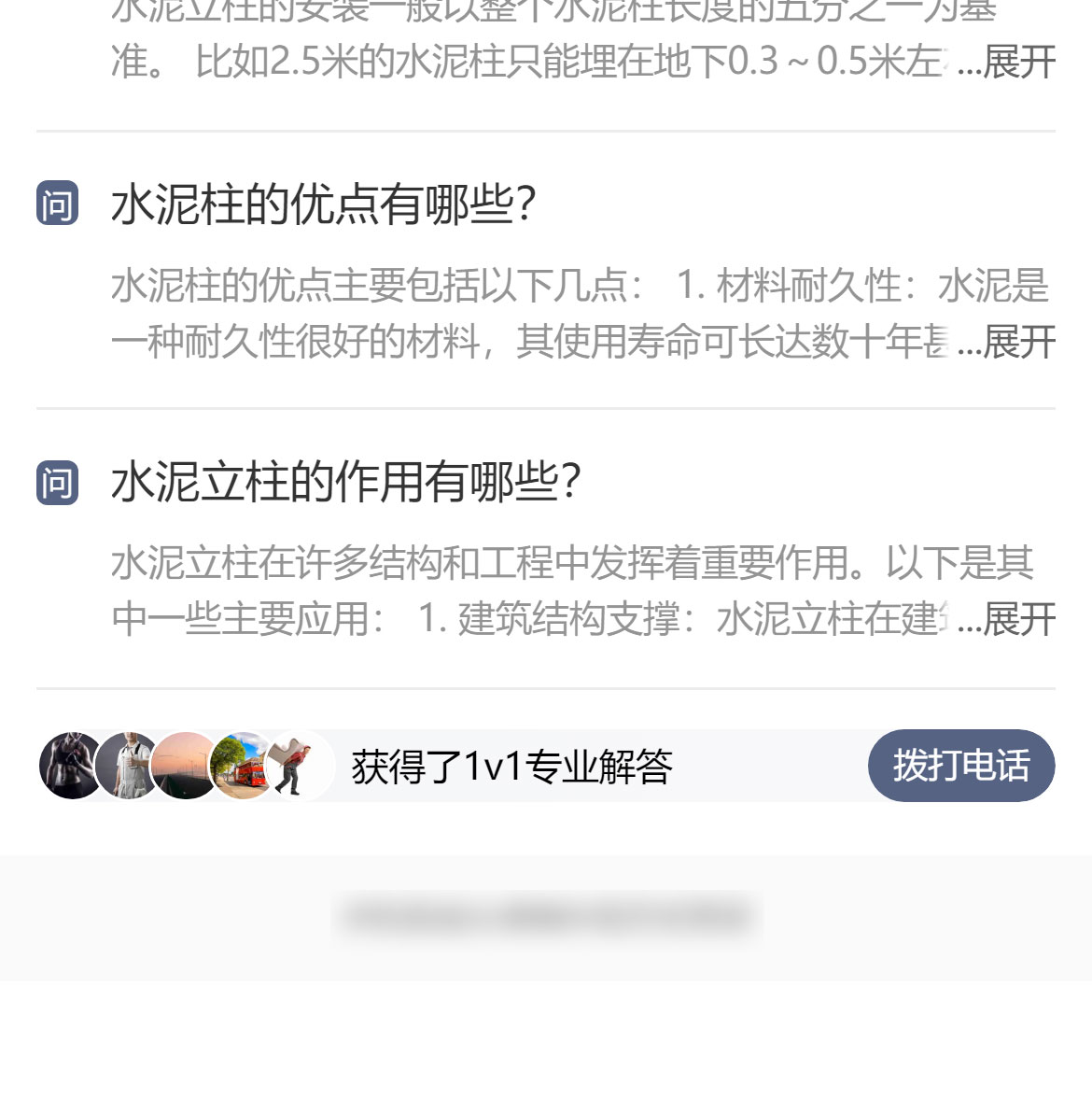This screenshot has width=1092, height=1113.
Task: Tap the 拨打电话 button
Action: tap(960, 766)
